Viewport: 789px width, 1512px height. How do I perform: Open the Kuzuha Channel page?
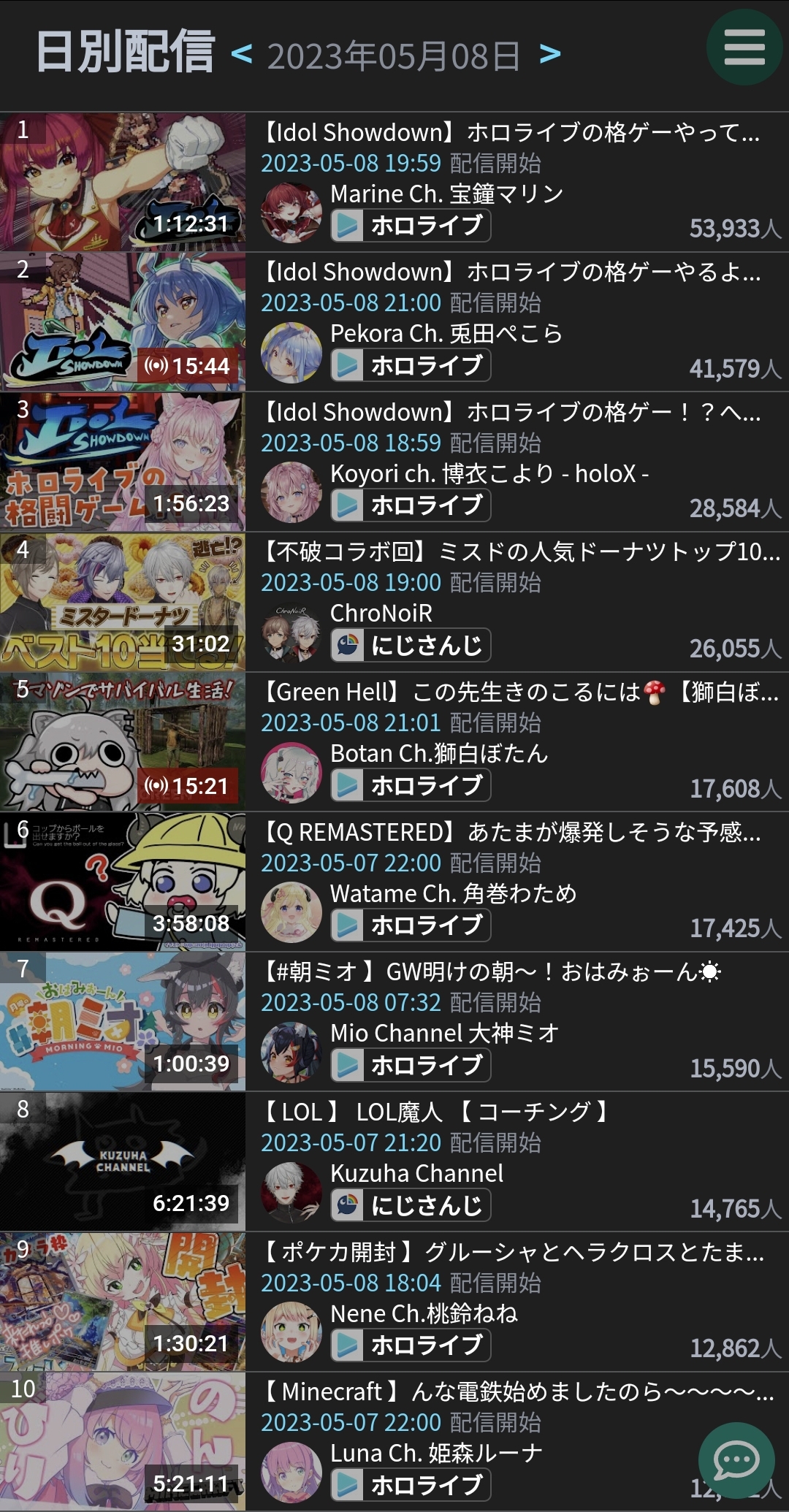tap(416, 1173)
